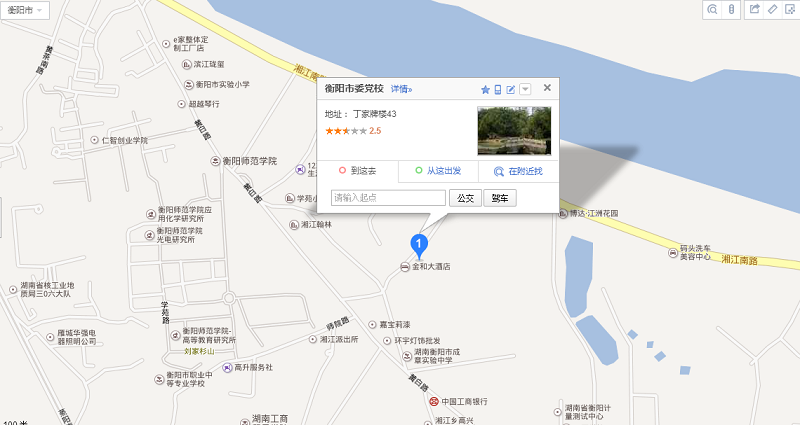
Task: Share the map via toolbar share icon
Action: [755, 10]
